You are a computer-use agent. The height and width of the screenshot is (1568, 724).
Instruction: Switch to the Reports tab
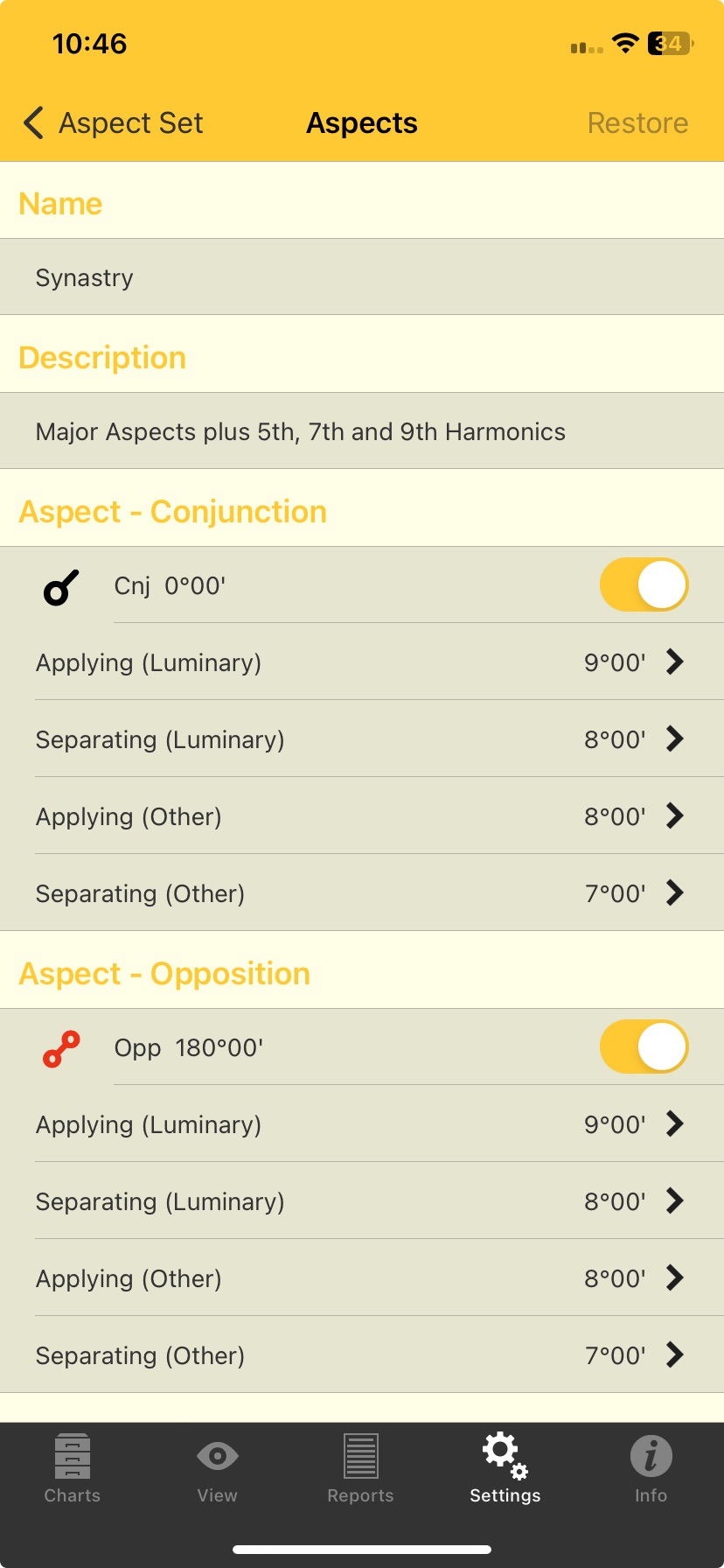(360, 1457)
